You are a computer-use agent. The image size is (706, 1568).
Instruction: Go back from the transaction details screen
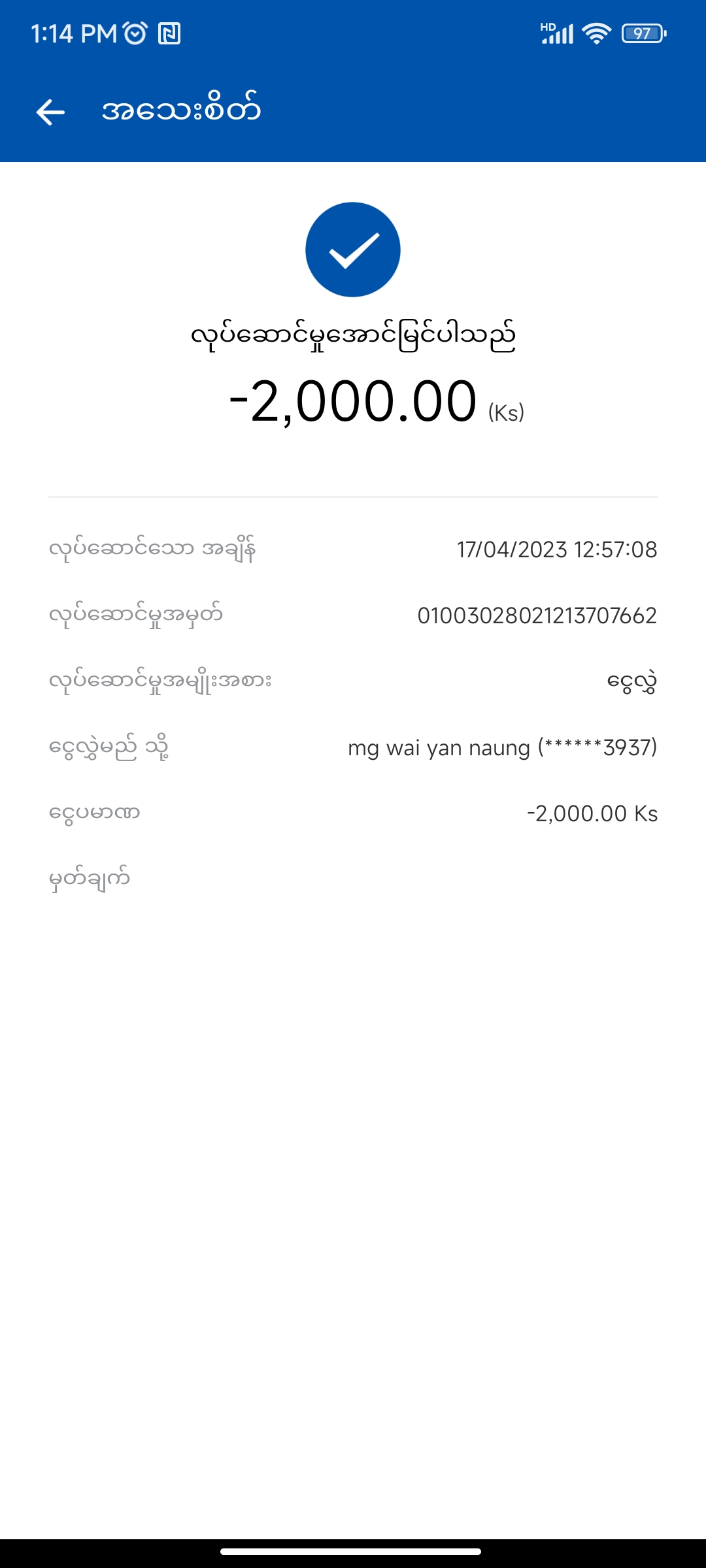[x=50, y=112]
